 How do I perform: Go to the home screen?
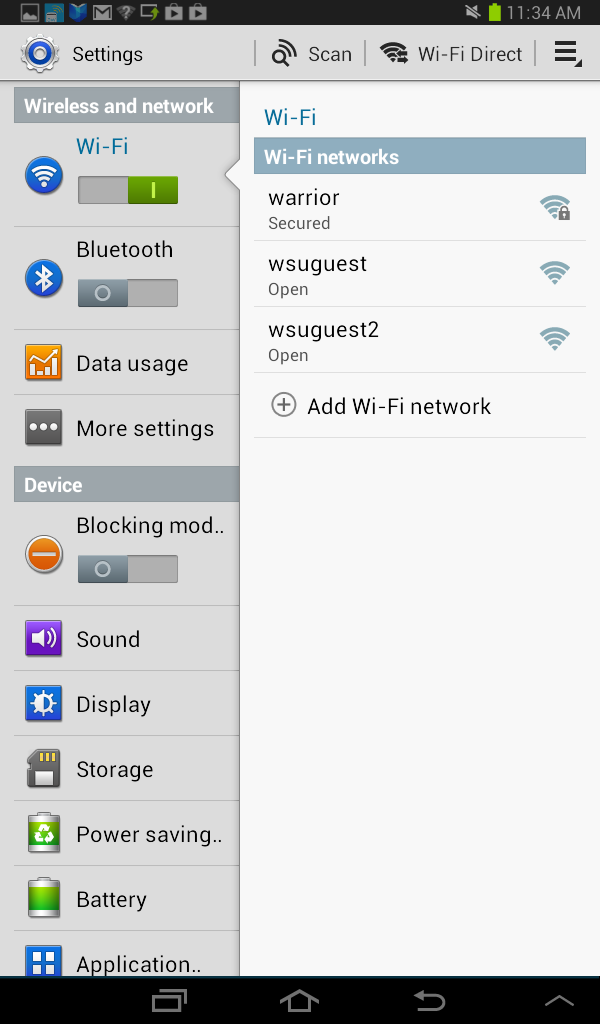click(299, 1000)
